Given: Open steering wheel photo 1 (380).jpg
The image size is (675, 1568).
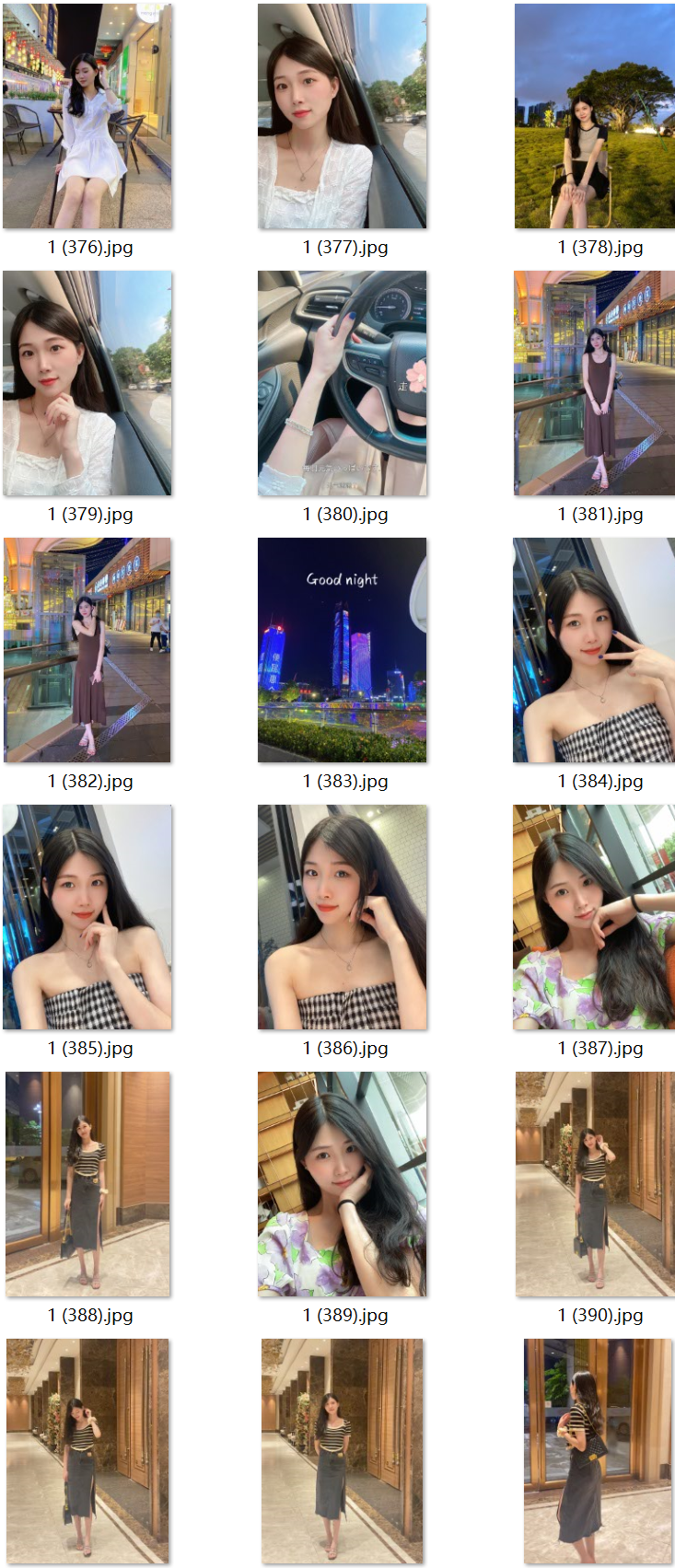Looking at the screenshot, I should coord(342,383).
